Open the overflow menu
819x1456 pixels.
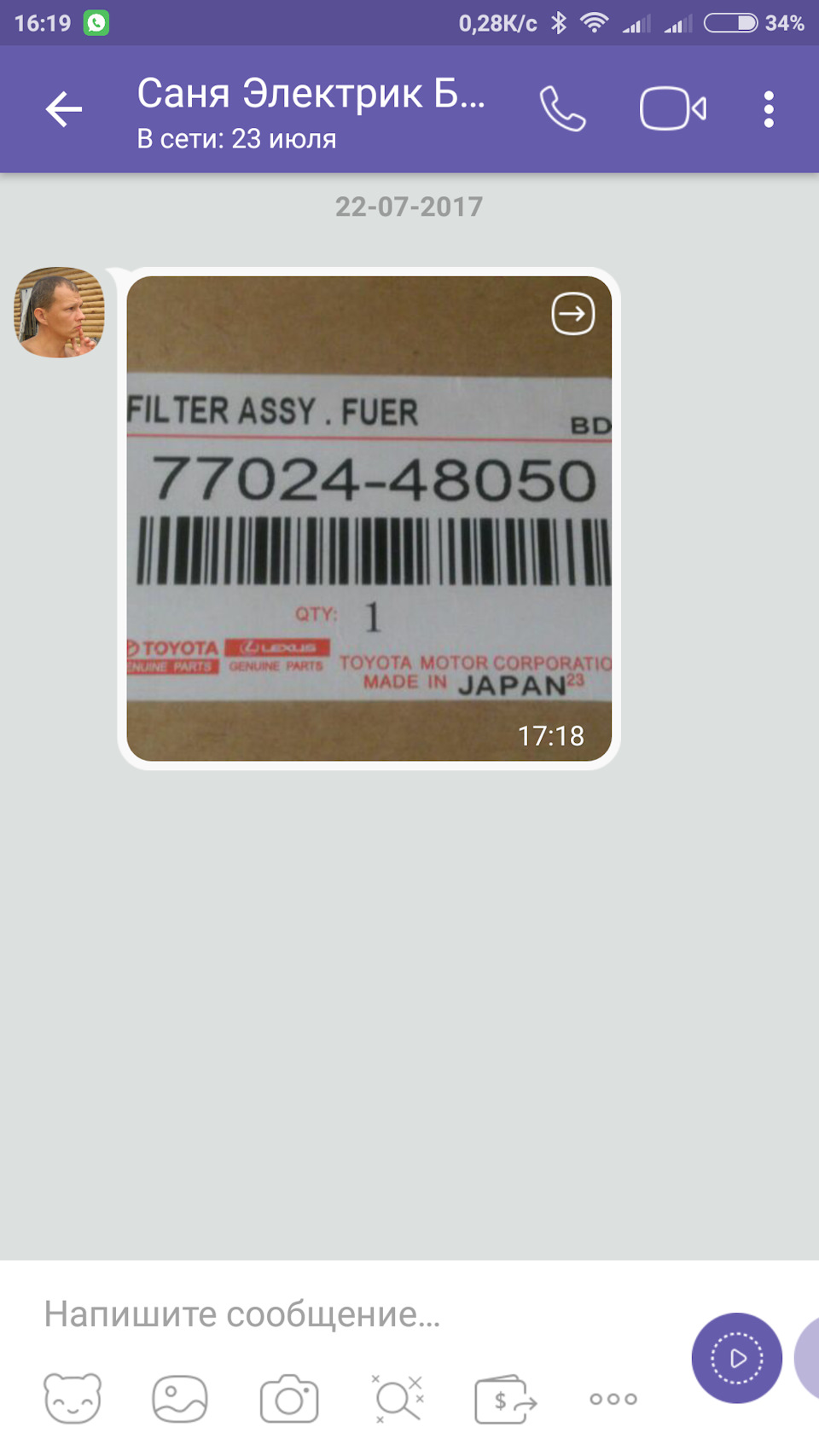tap(769, 110)
